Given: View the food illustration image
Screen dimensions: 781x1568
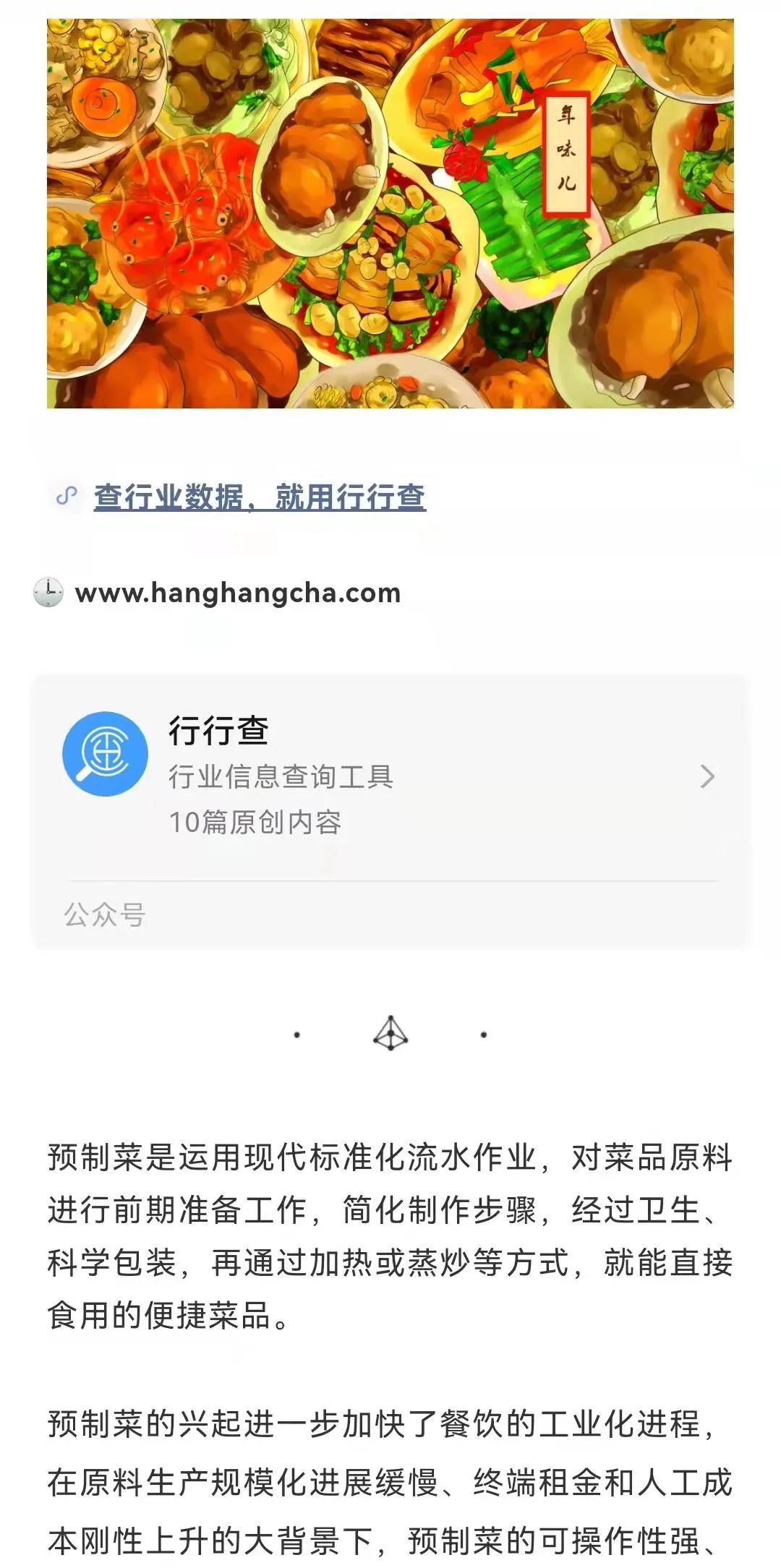Looking at the screenshot, I should (390, 213).
